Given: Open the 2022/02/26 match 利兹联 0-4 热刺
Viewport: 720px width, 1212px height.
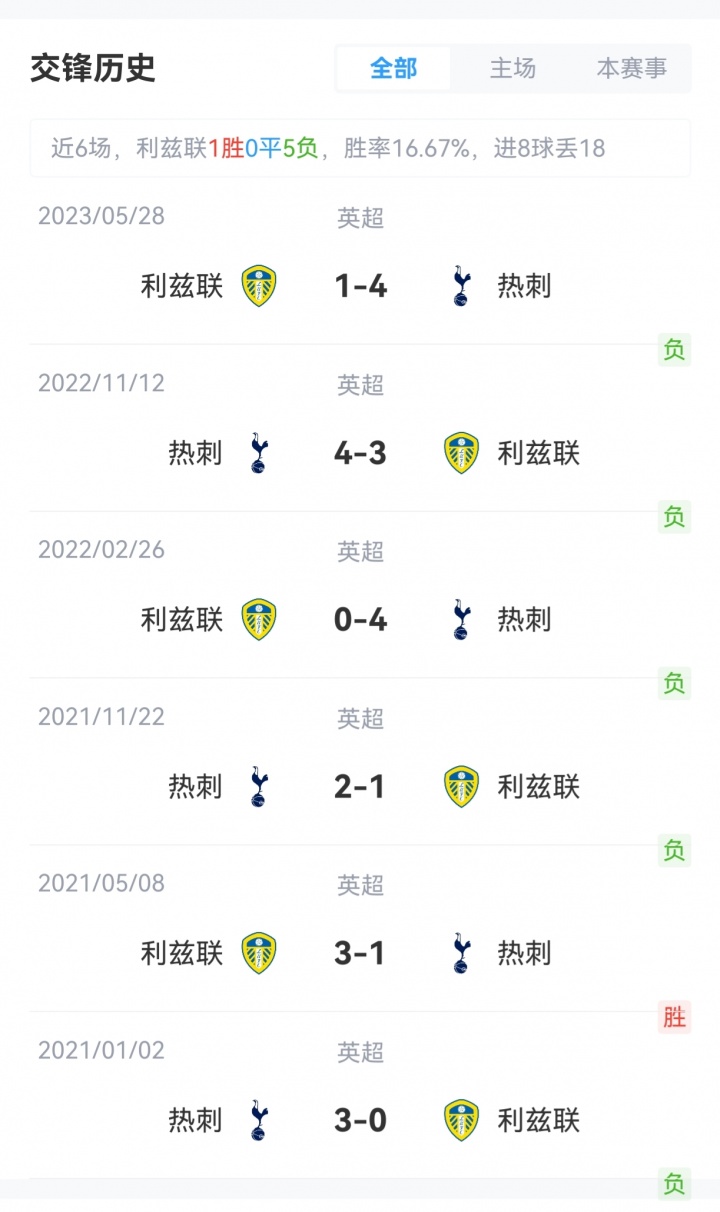Looking at the screenshot, I should pos(360,620).
